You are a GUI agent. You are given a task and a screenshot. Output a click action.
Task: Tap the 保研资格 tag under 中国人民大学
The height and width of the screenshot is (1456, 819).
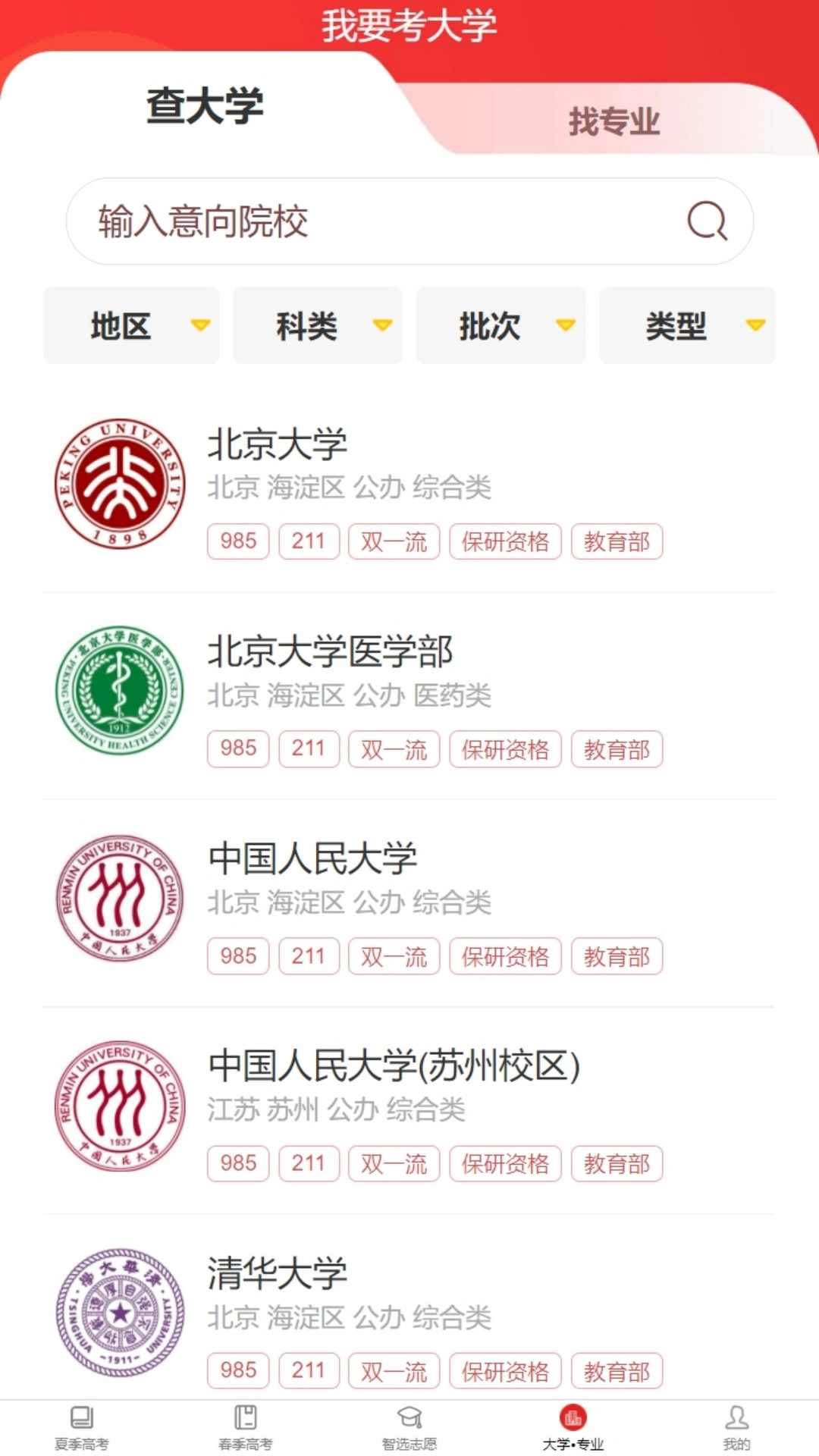point(506,956)
